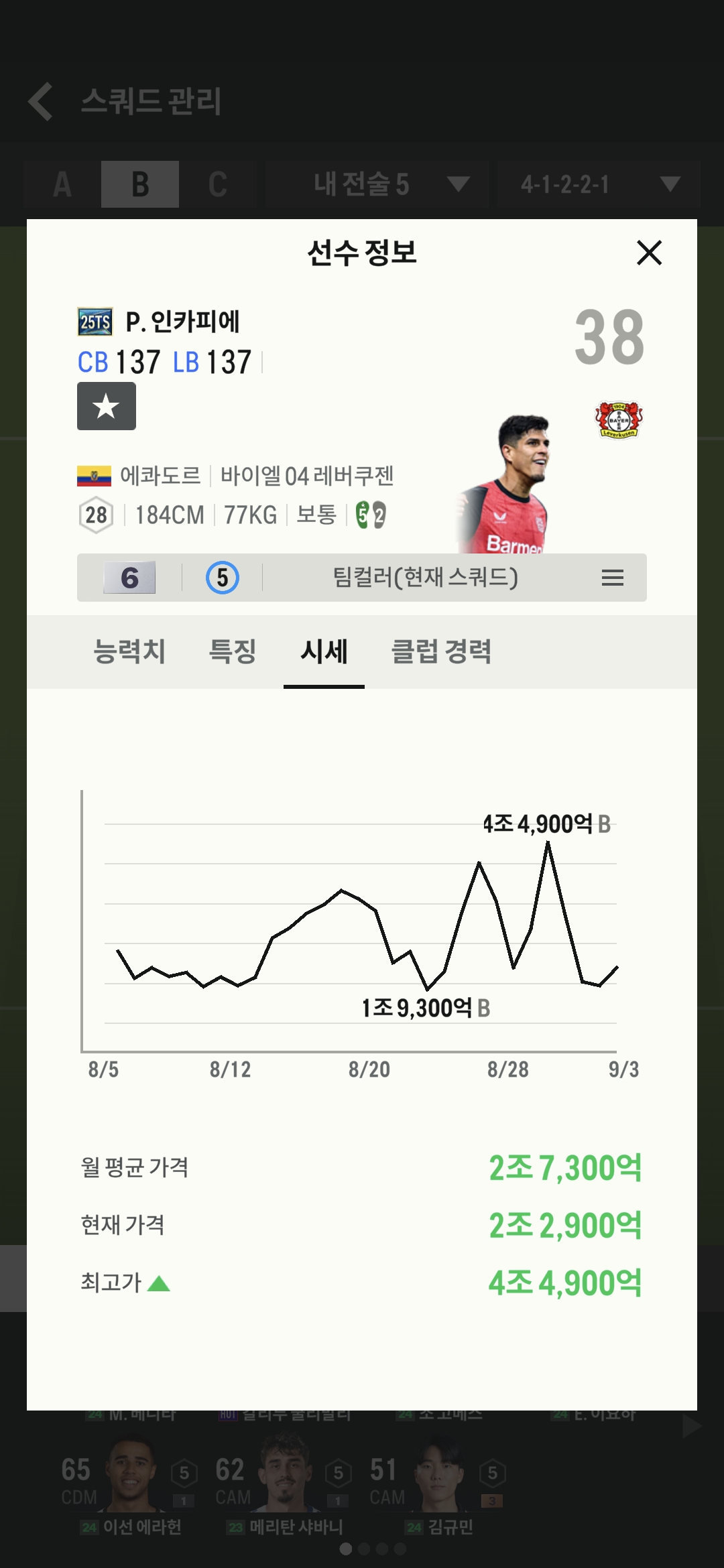
Task: Open the 특징 tab
Action: pyautogui.click(x=233, y=651)
